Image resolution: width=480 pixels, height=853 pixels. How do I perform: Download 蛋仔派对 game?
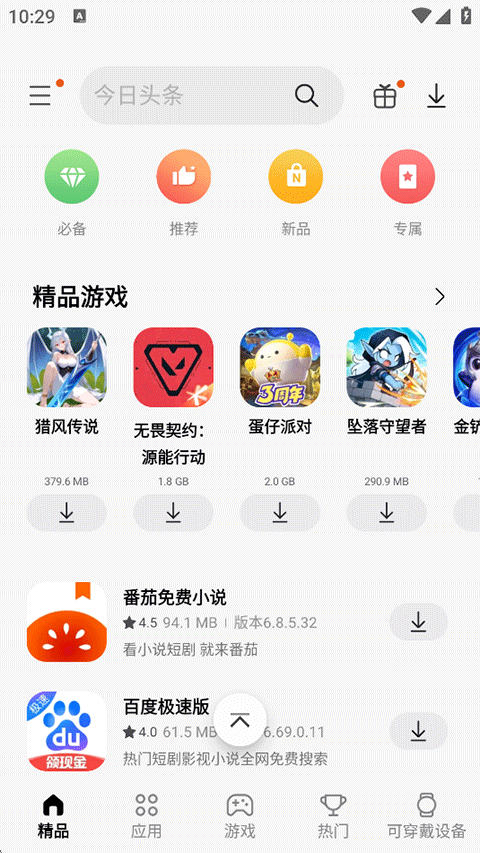click(x=280, y=512)
